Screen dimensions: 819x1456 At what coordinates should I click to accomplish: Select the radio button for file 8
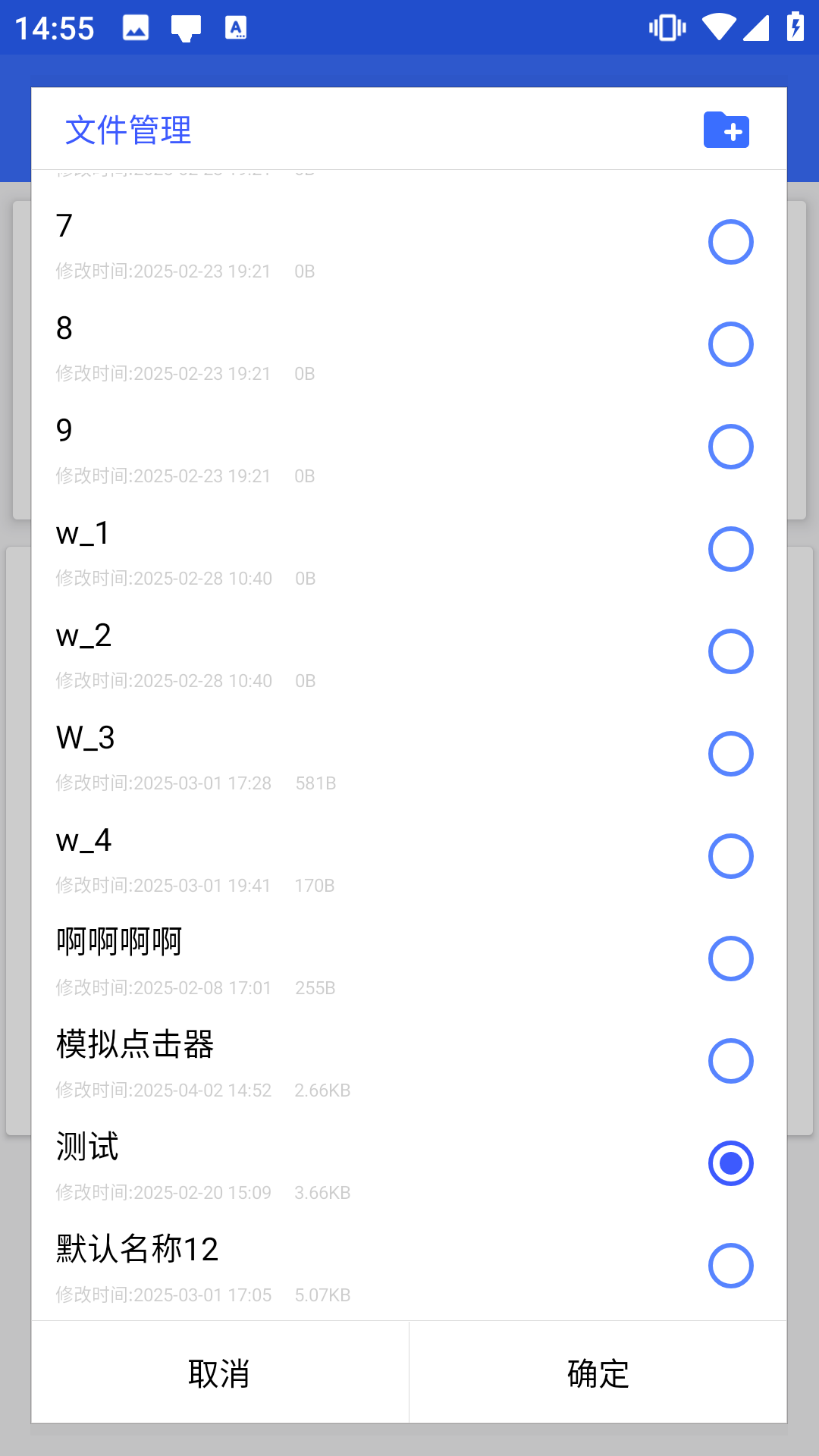[x=730, y=344]
